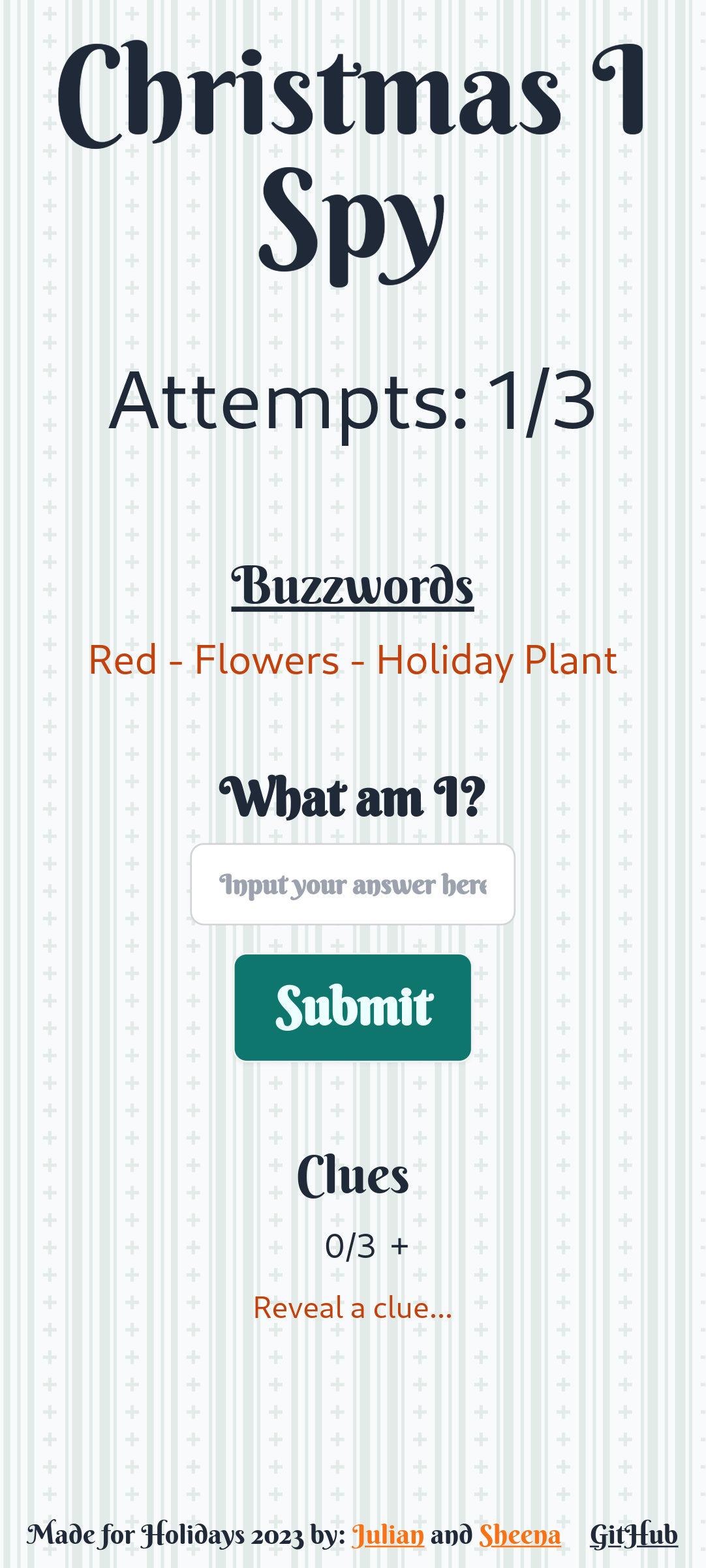Open Julian's link in the footer
The height and width of the screenshot is (1568, 706).
pos(388,1535)
